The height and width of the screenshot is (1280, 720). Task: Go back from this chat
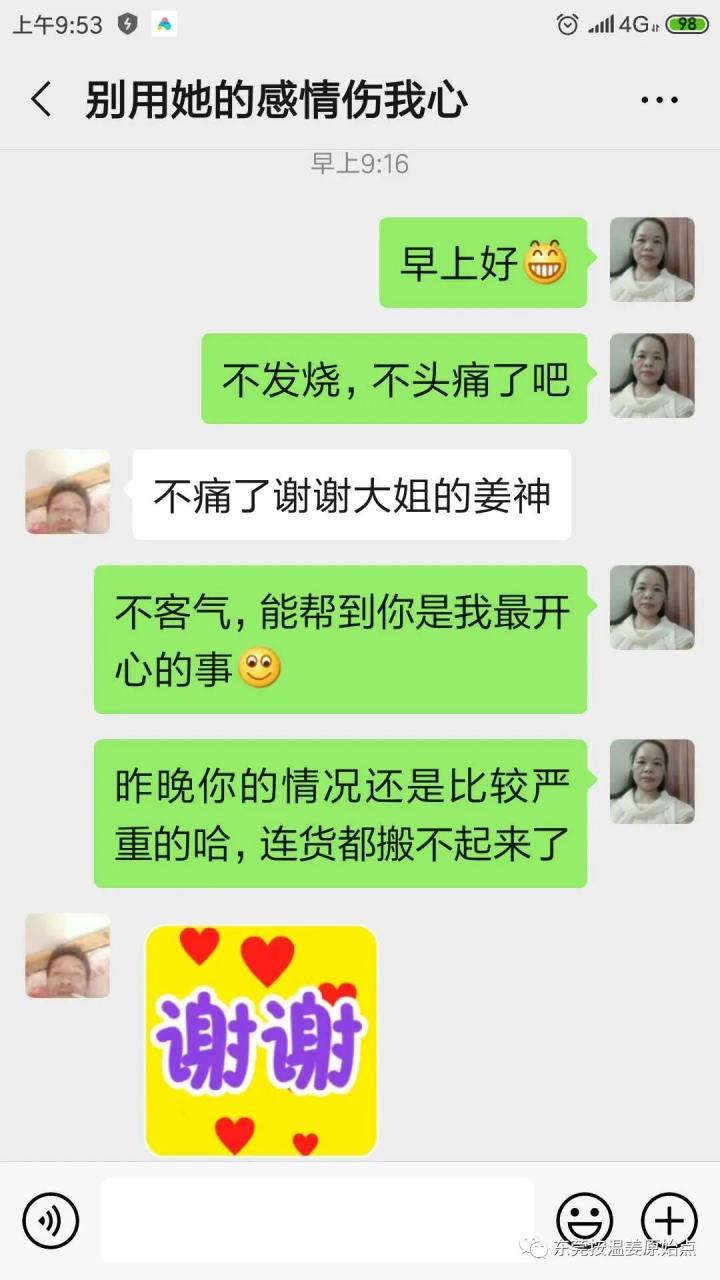(x=41, y=100)
